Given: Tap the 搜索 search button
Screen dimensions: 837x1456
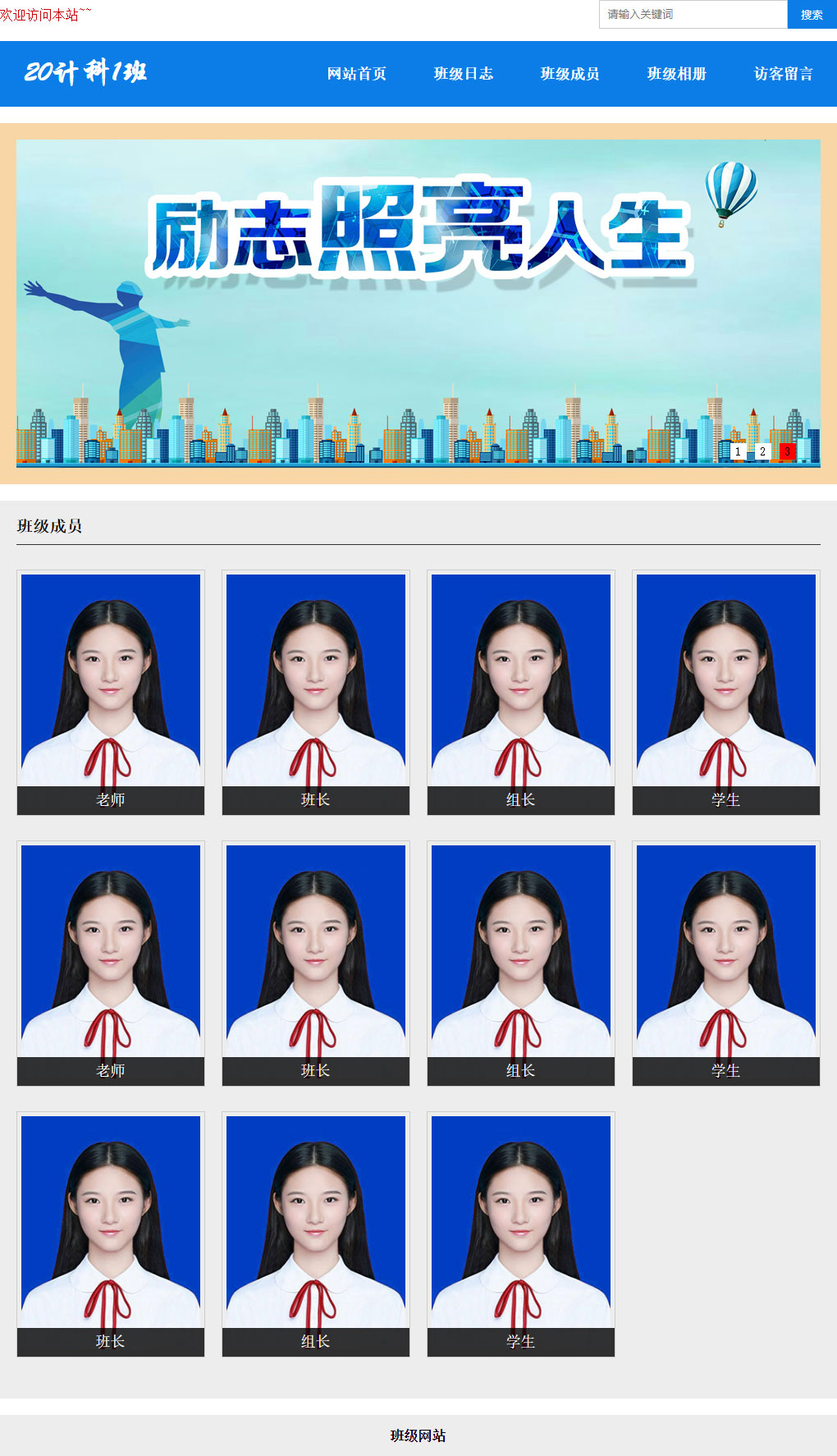Looking at the screenshot, I should pyautogui.click(x=812, y=14).
